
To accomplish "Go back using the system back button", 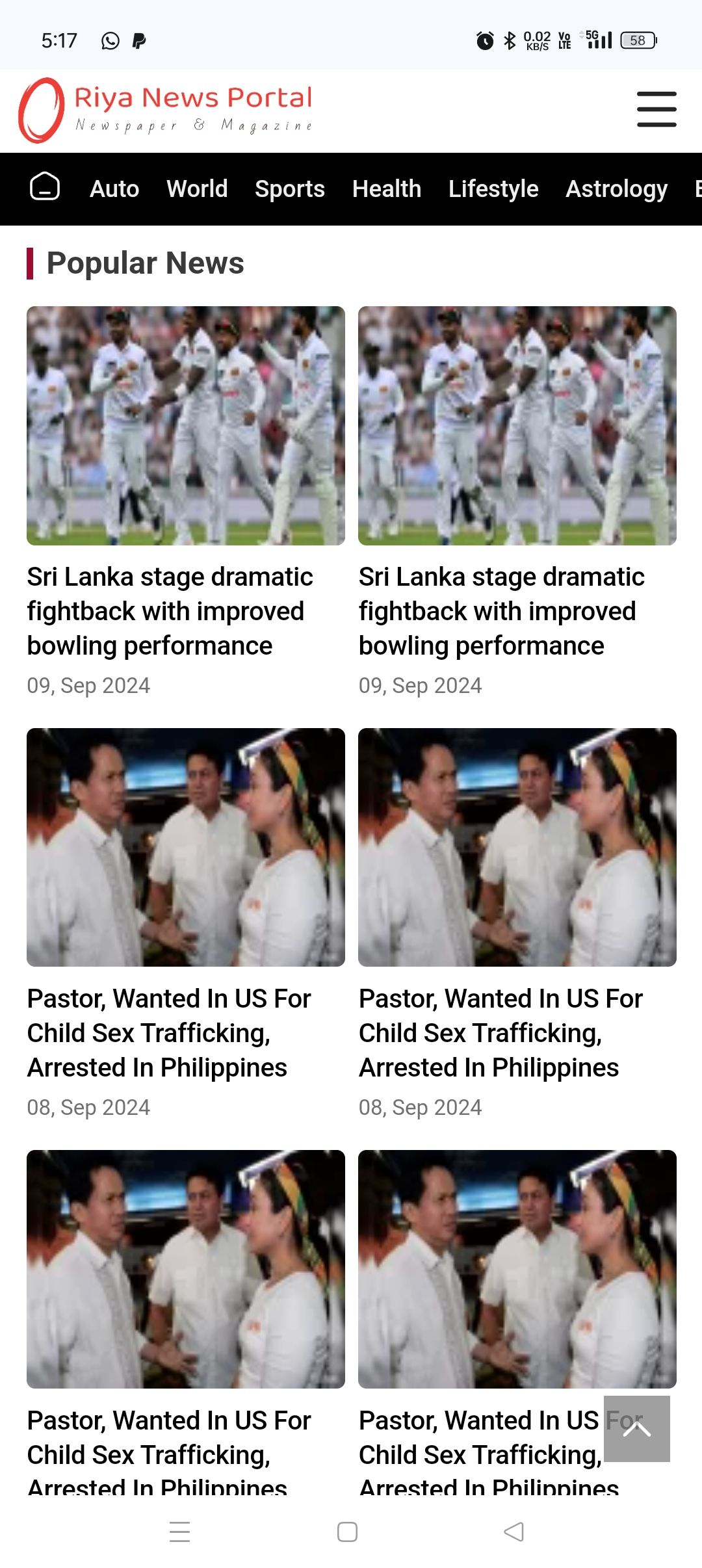I will point(513,1532).
